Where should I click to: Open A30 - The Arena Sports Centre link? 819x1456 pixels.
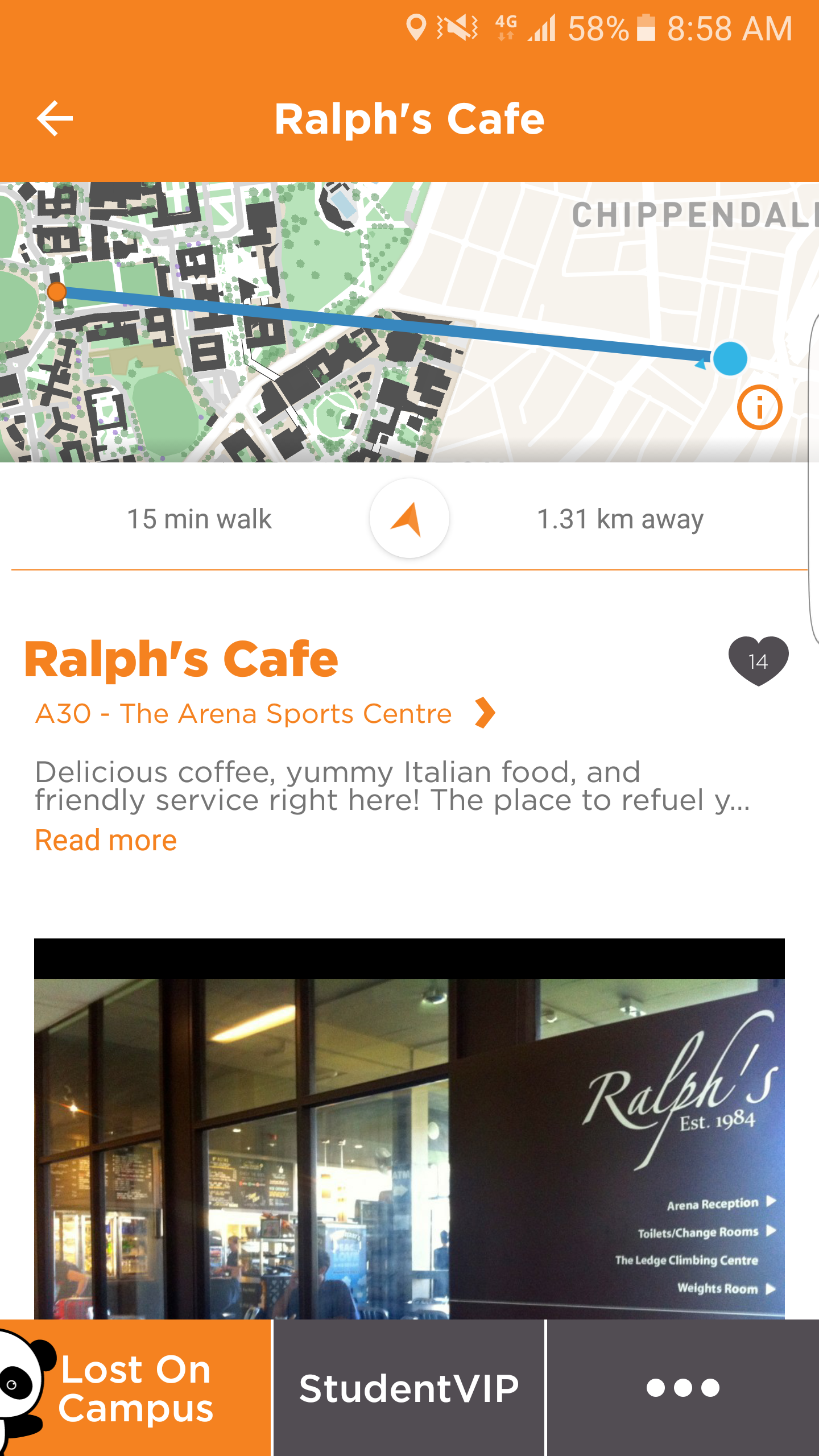pyautogui.click(x=265, y=713)
